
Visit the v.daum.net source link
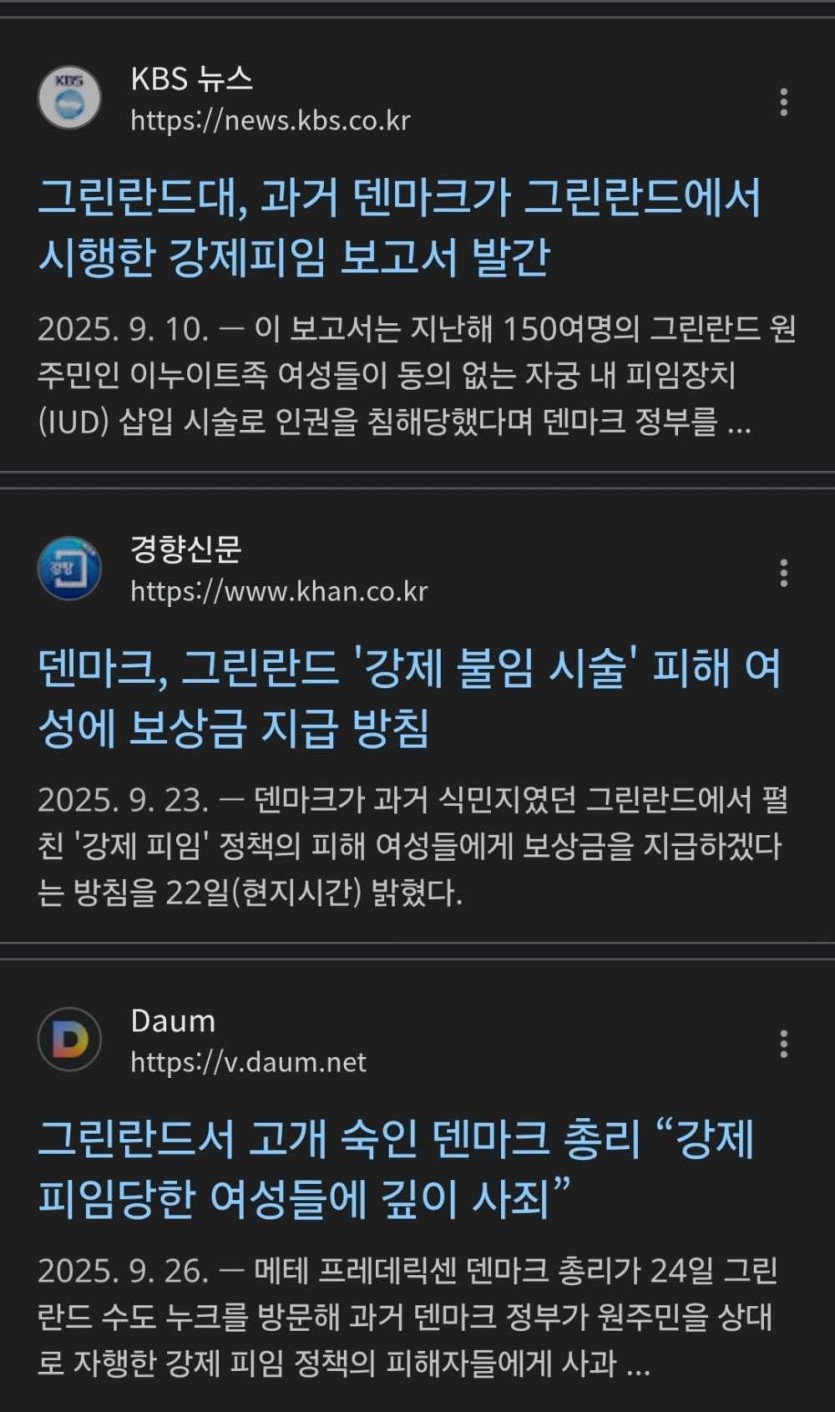point(248,1062)
